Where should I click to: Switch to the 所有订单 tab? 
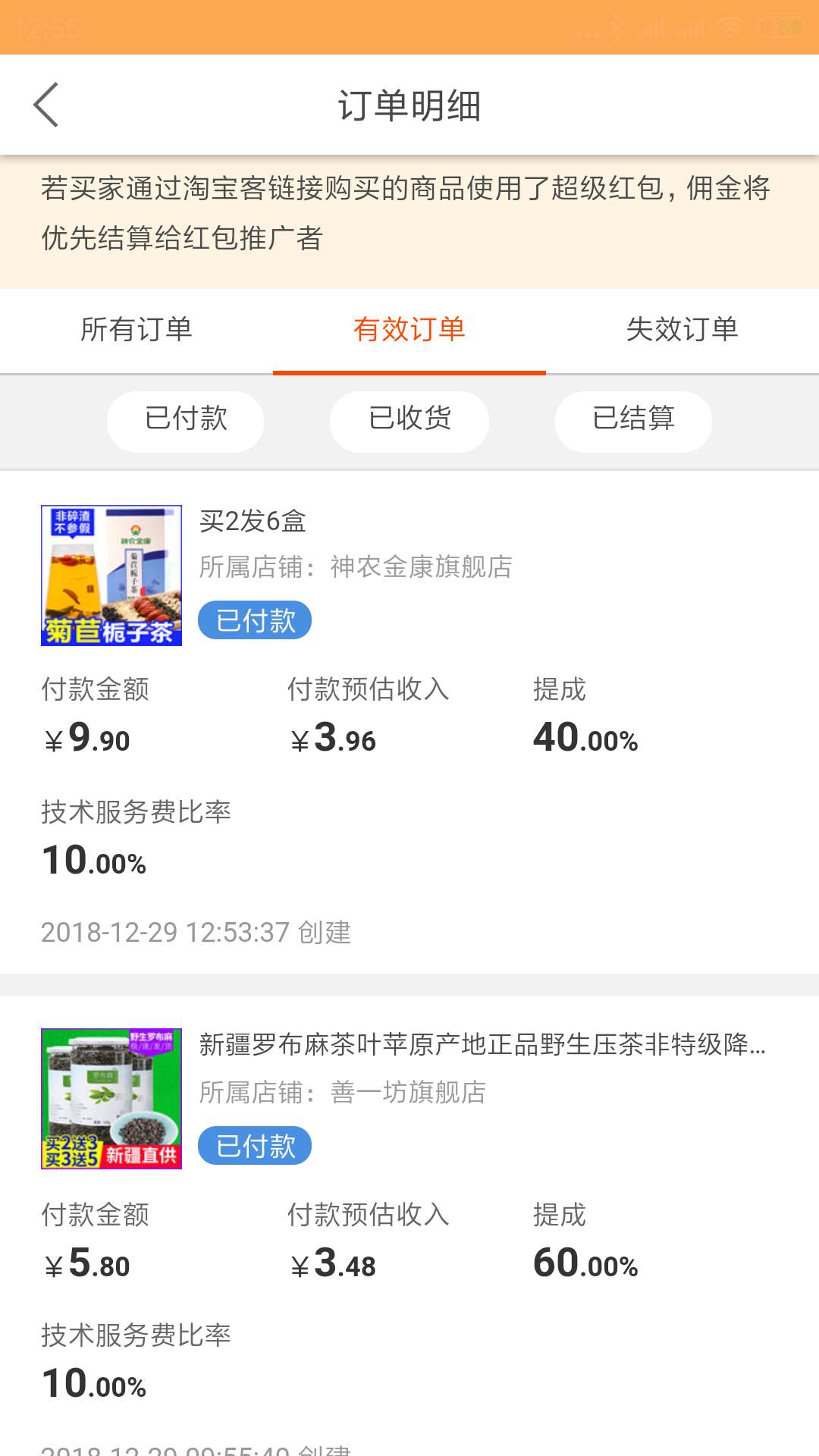pos(136,330)
